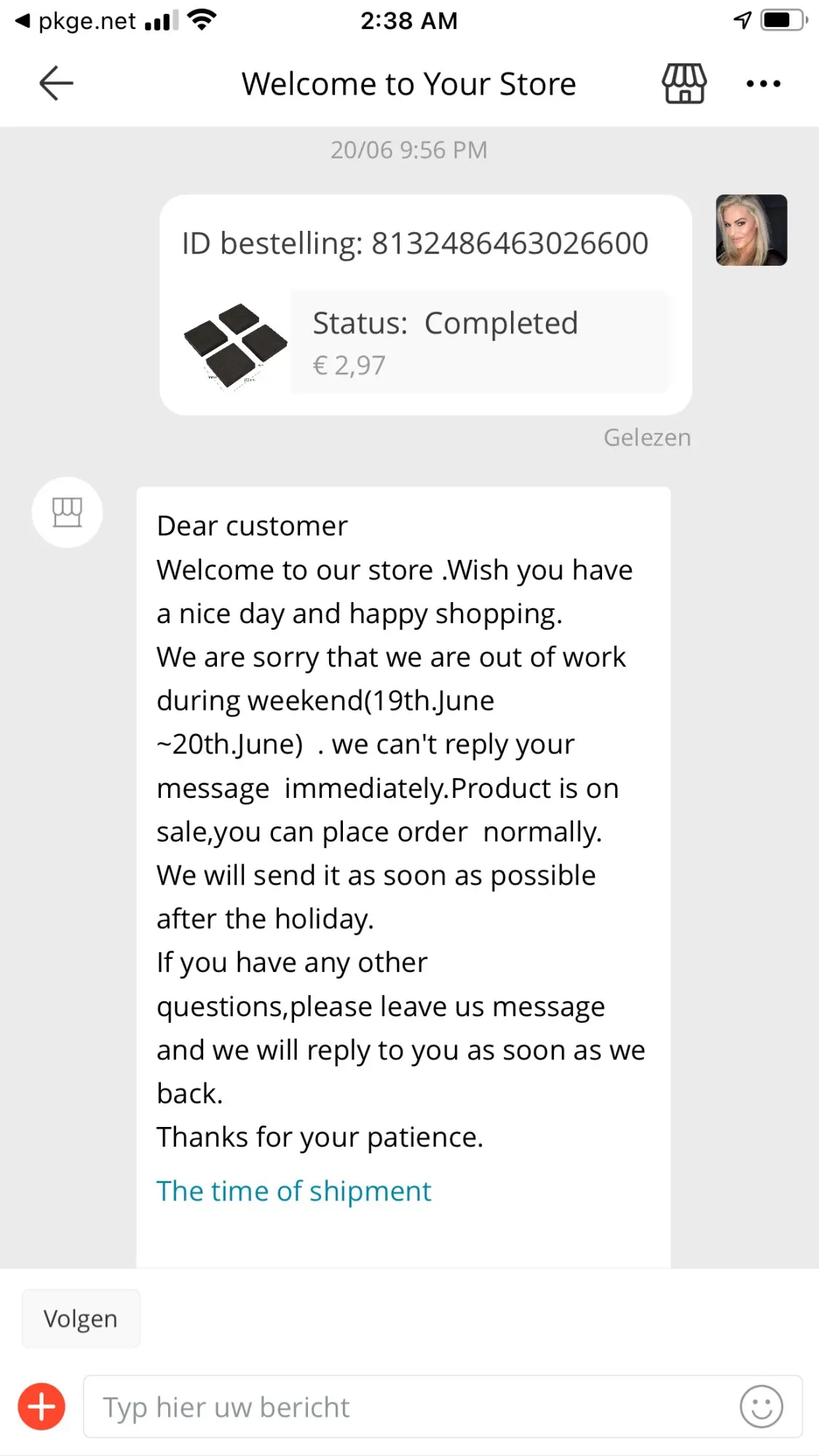This screenshot has width=819, height=1456.
Task: Open the order card with ID 8132486463026600
Action: point(425,305)
